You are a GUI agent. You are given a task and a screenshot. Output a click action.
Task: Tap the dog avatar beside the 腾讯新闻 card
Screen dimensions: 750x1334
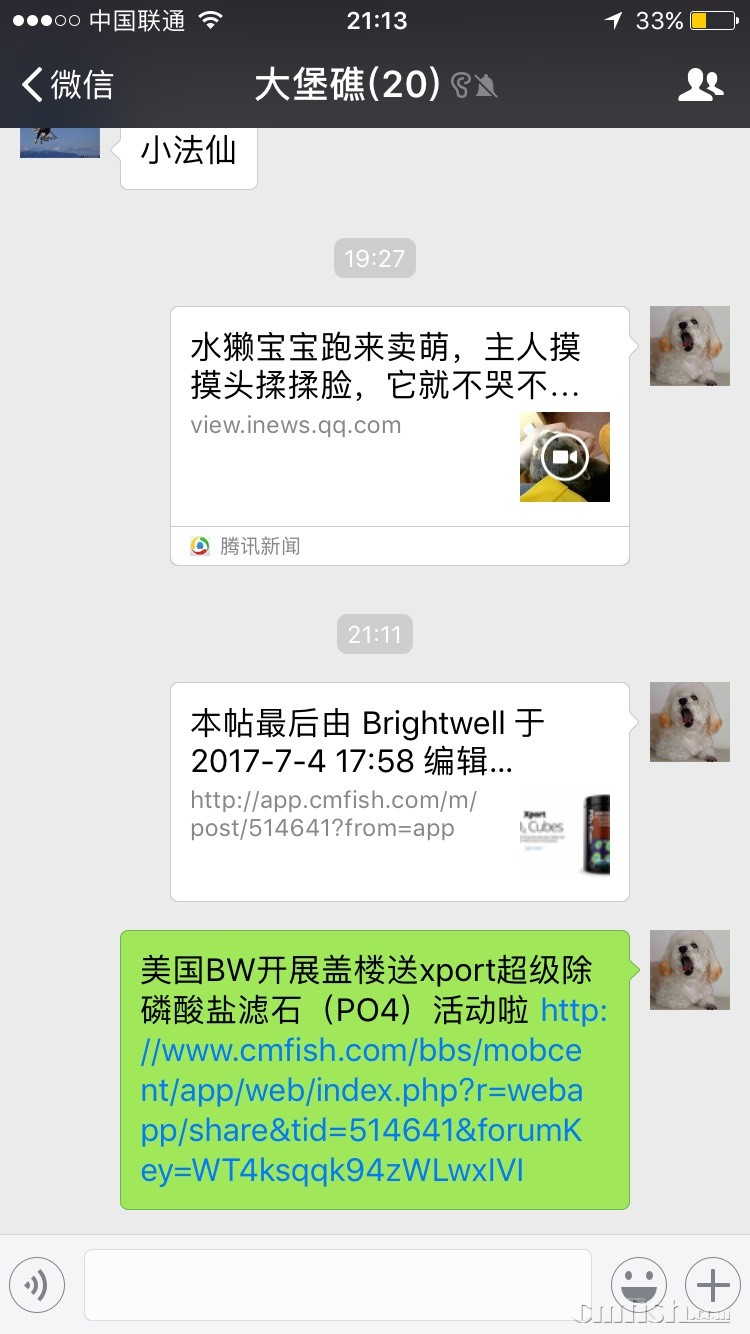[690, 346]
